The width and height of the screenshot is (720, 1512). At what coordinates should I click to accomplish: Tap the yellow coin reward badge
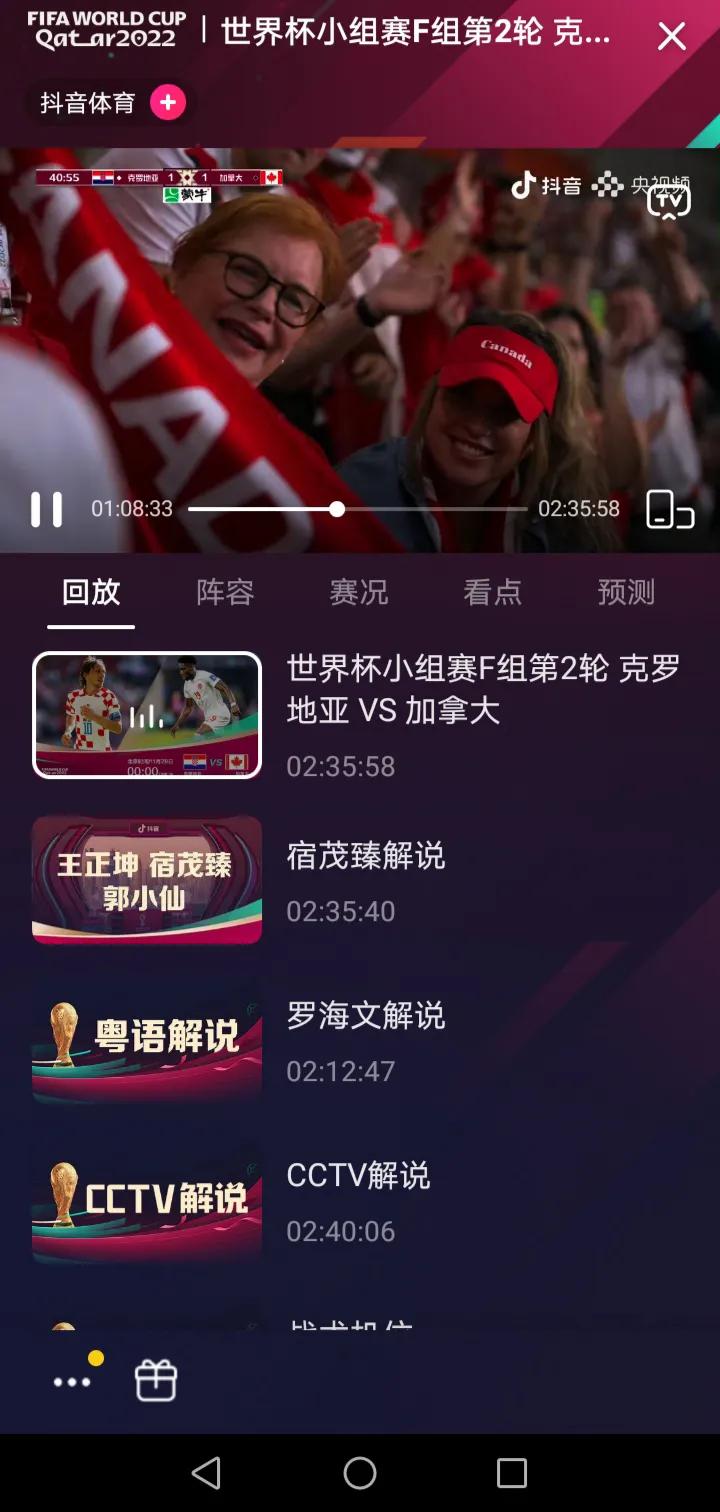[96, 1357]
